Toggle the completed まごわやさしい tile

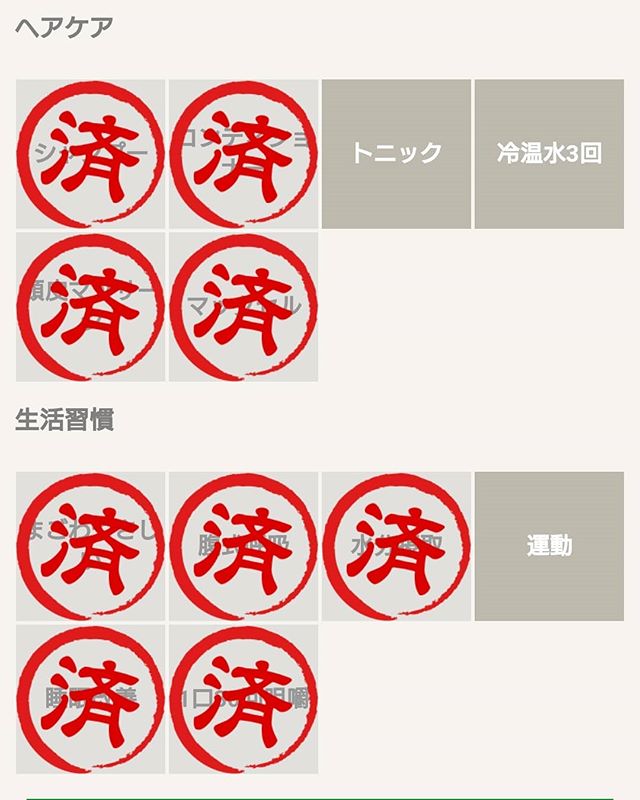click(x=90, y=546)
